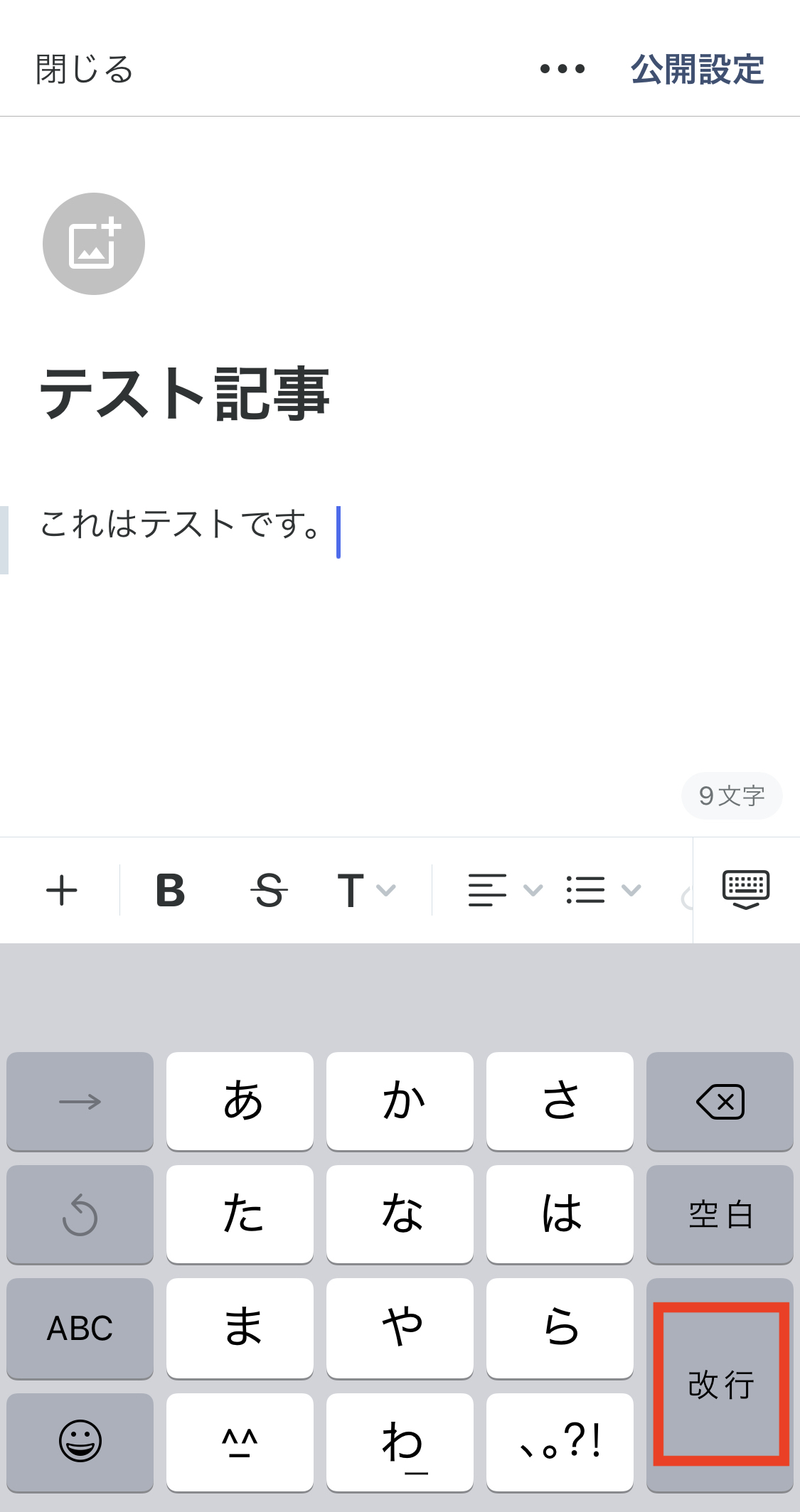Tap the backspace delete key
This screenshot has height=1512, width=800.
(x=720, y=1101)
